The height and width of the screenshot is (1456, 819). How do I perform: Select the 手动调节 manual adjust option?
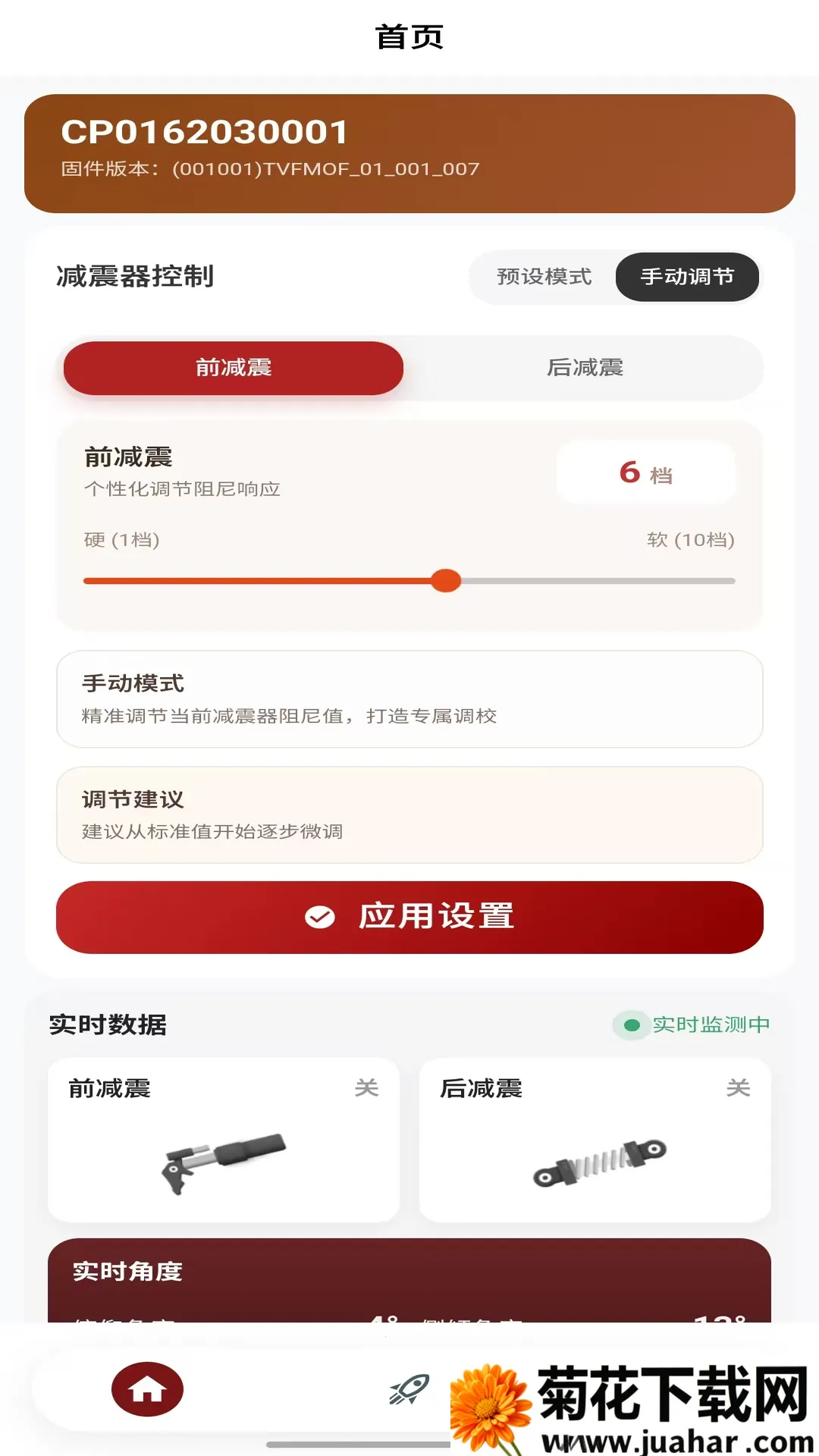pos(687,277)
